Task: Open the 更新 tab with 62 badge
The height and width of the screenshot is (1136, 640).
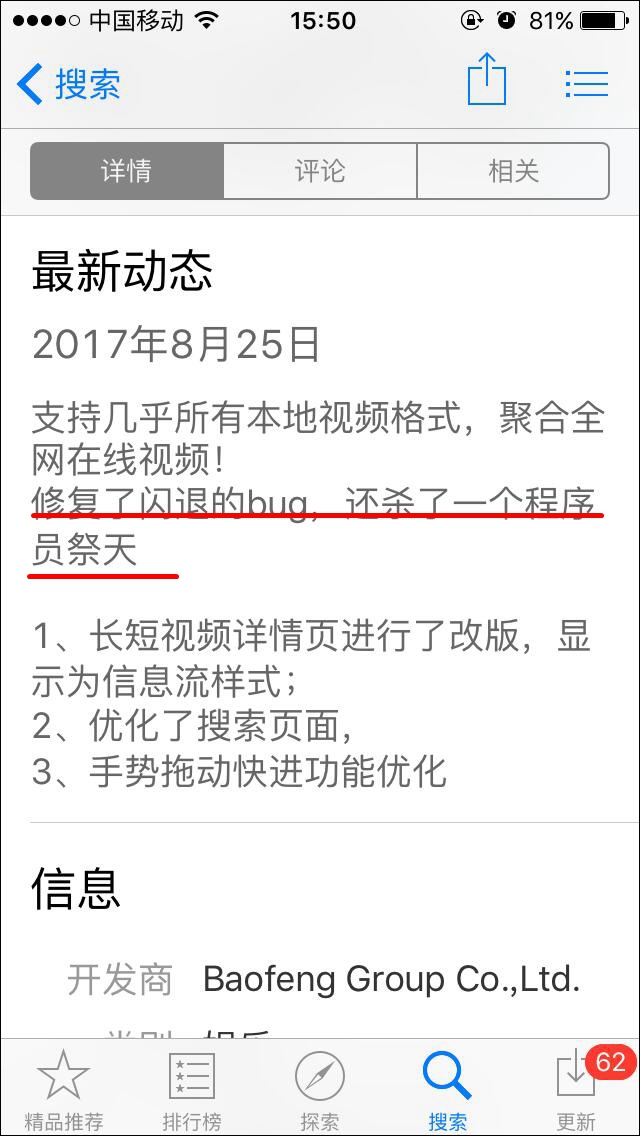Action: (577, 1090)
